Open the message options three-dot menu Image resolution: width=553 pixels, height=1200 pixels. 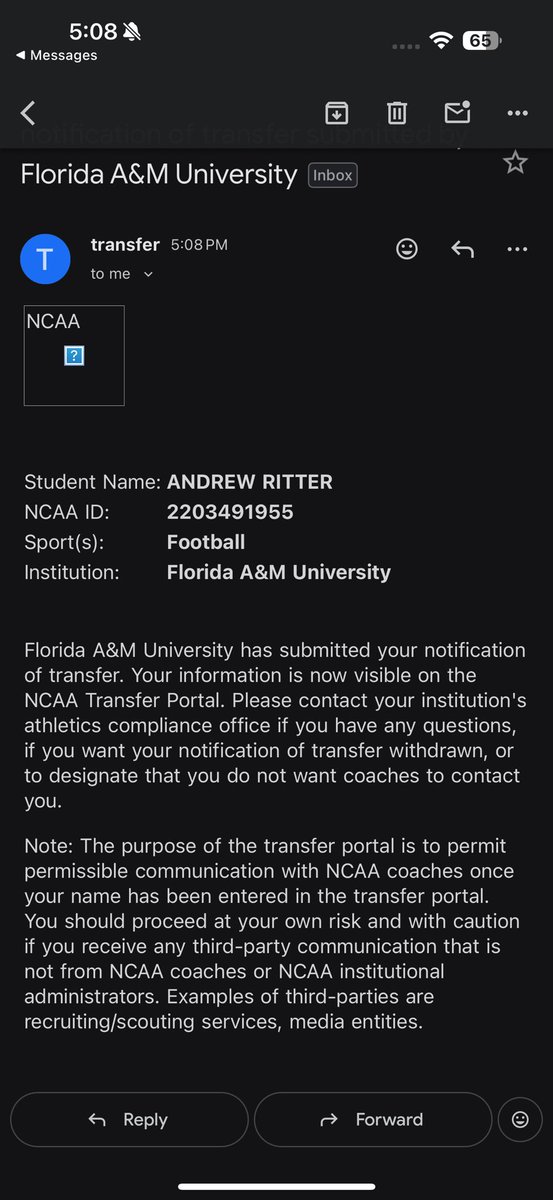[x=517, y=249]
